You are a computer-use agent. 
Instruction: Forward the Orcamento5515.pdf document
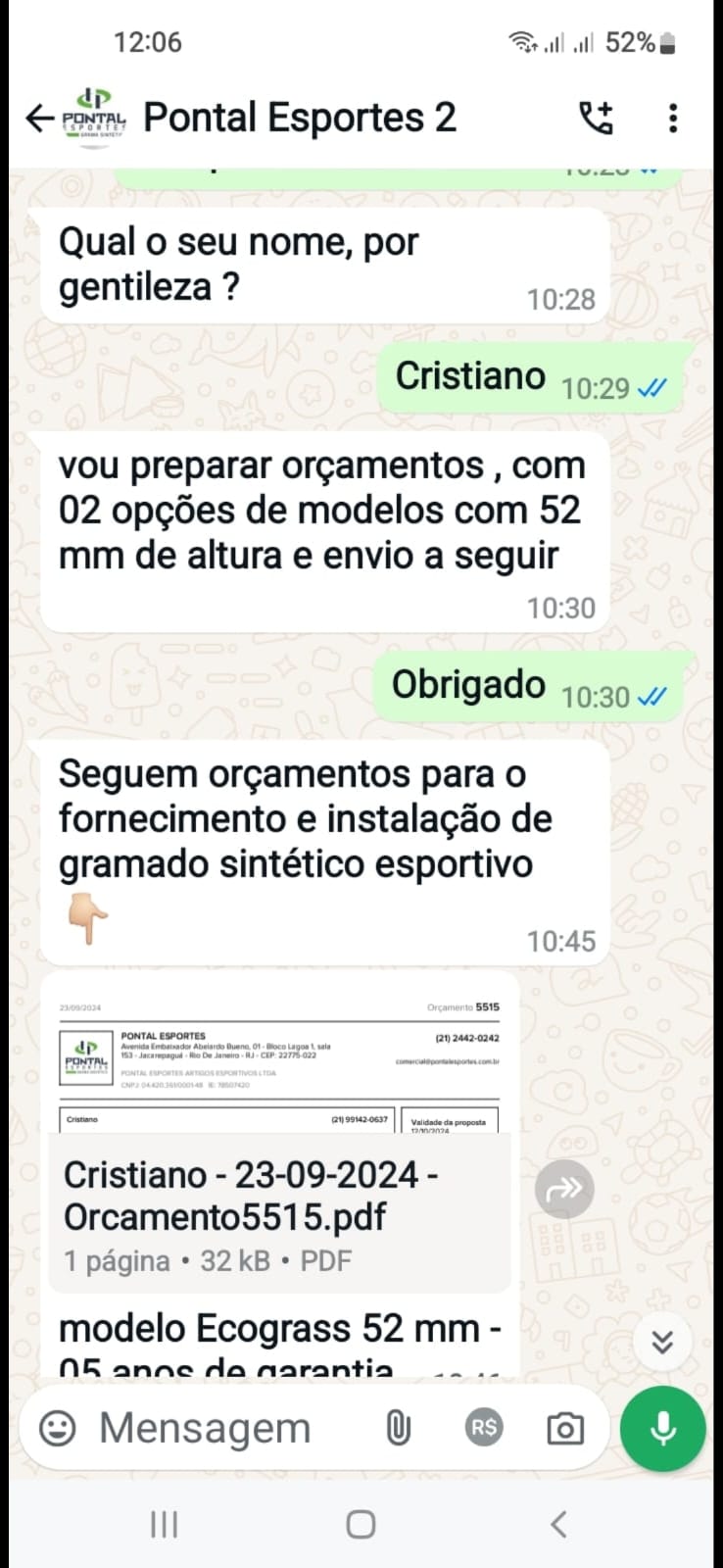564,1190
